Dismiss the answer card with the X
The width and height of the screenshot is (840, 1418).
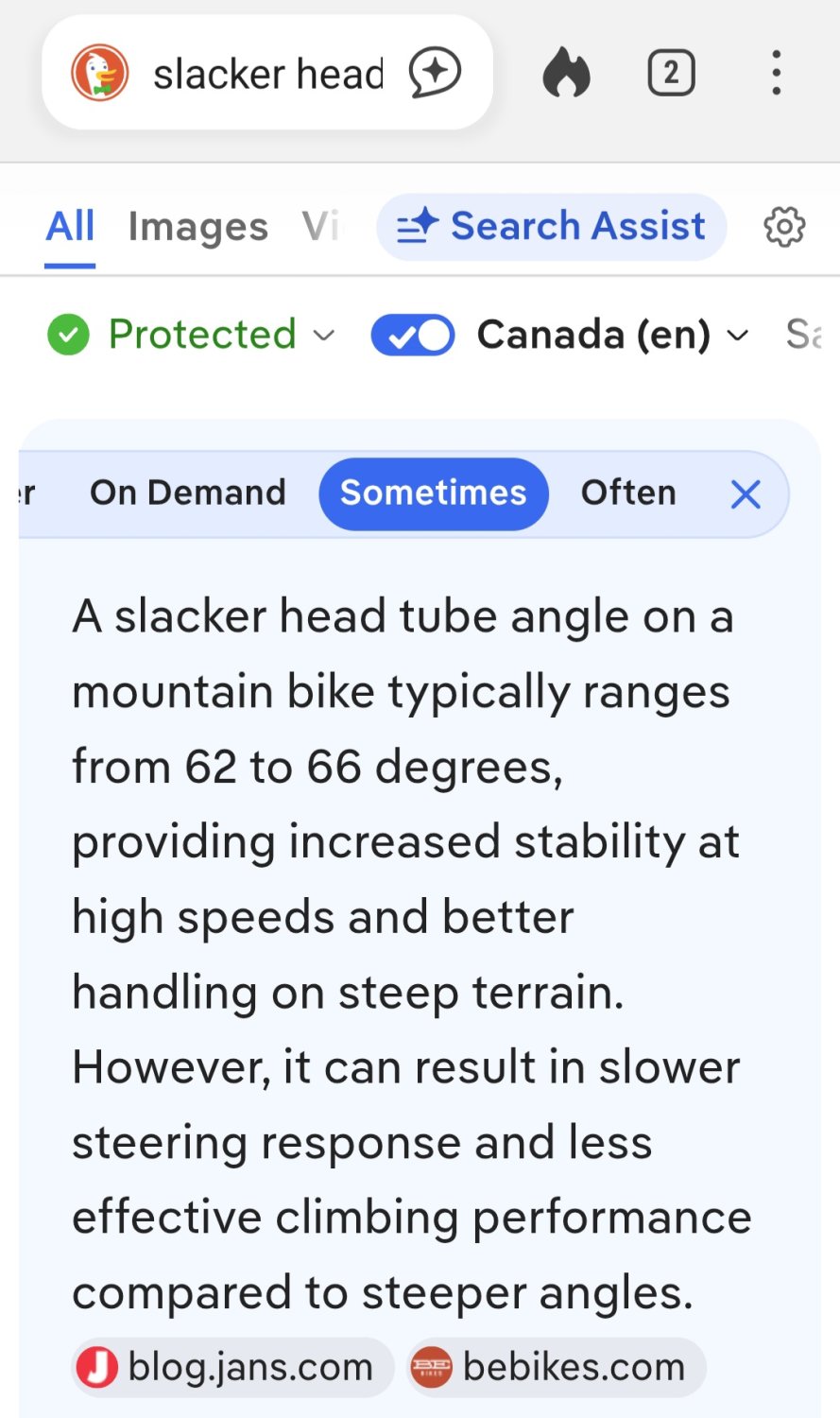tap(746, 493)
